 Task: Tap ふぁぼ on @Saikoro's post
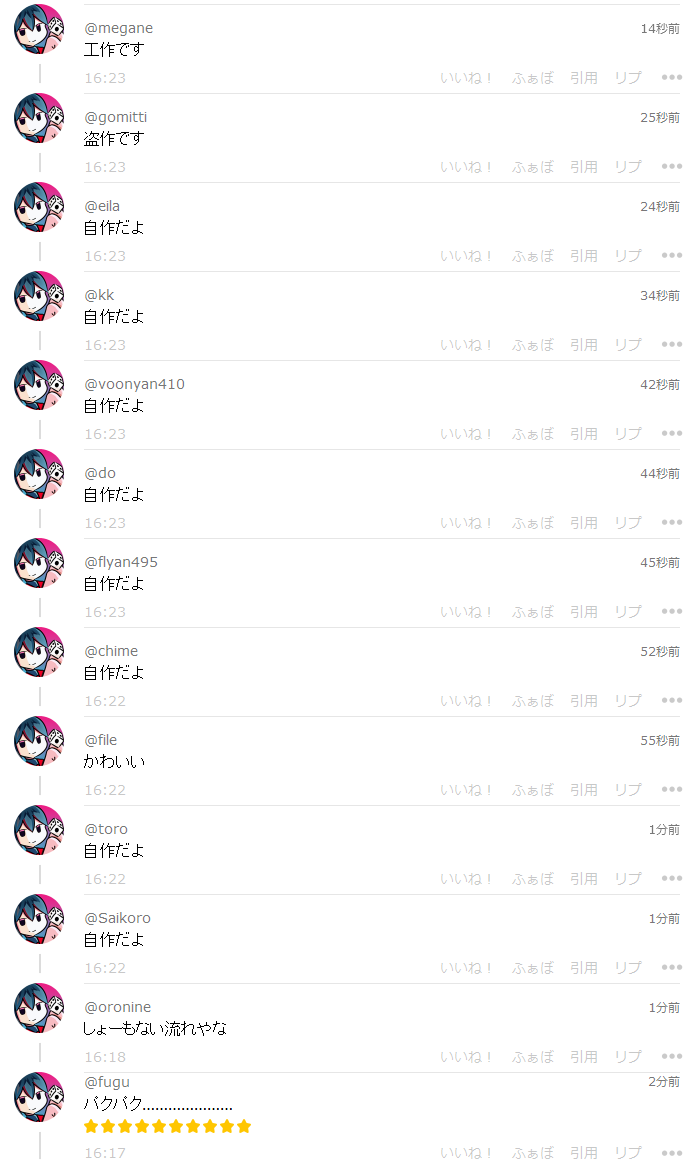(x=533, y=968)
